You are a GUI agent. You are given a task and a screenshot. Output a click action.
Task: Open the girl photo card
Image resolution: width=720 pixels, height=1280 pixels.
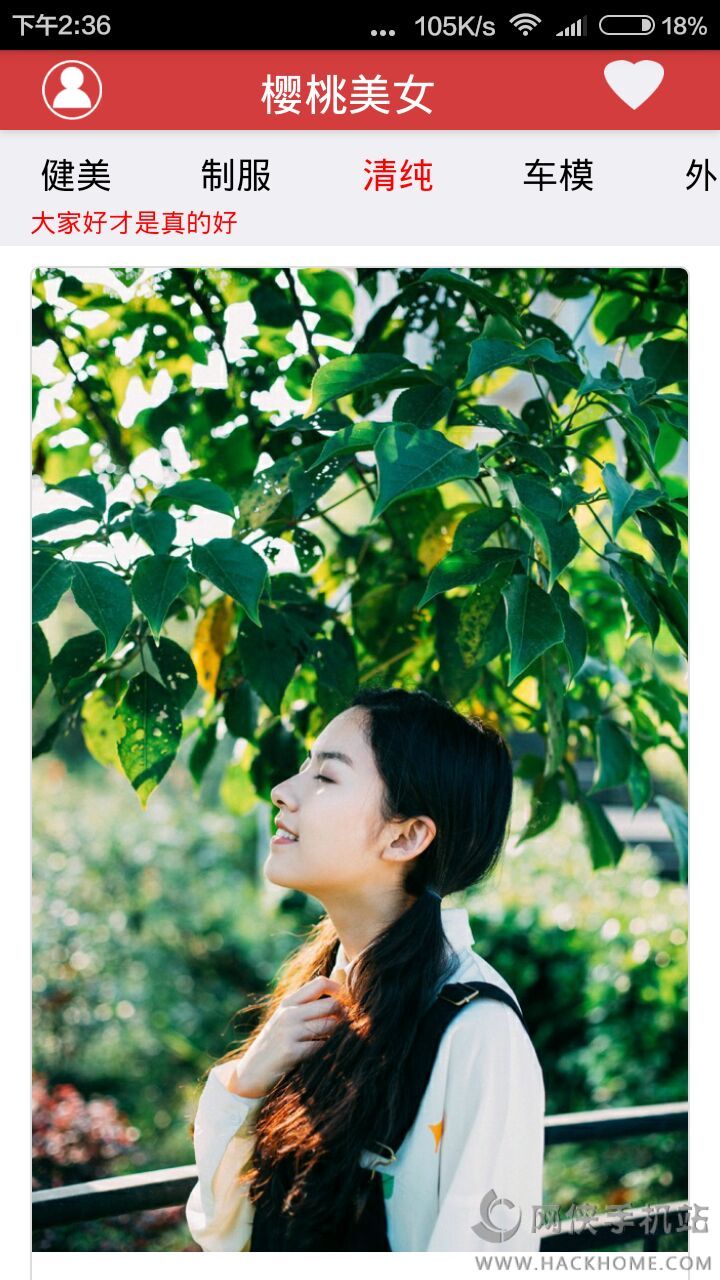tap(360, 760)
